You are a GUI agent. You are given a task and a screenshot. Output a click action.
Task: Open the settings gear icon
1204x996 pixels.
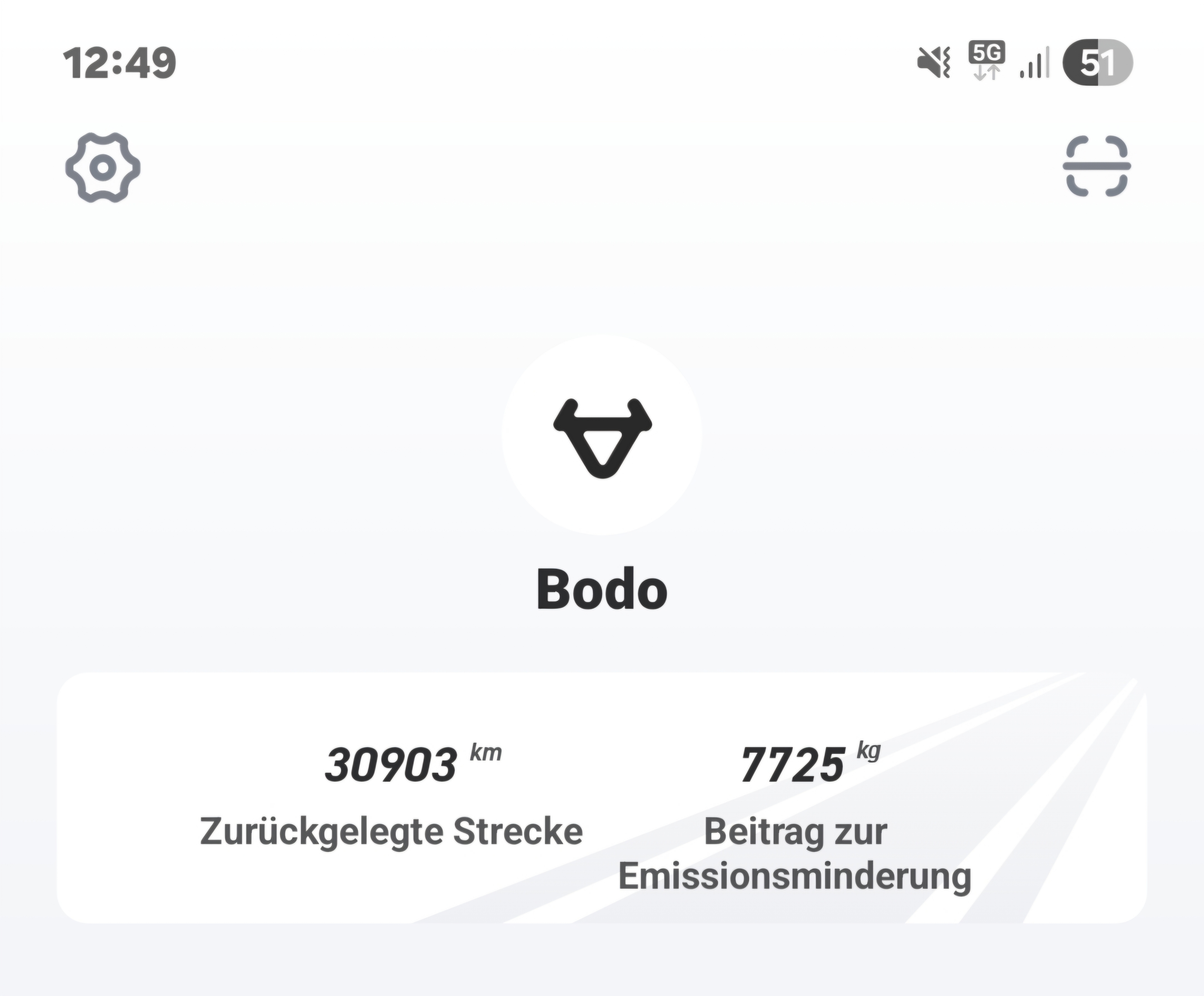click(x=103, y=168)
